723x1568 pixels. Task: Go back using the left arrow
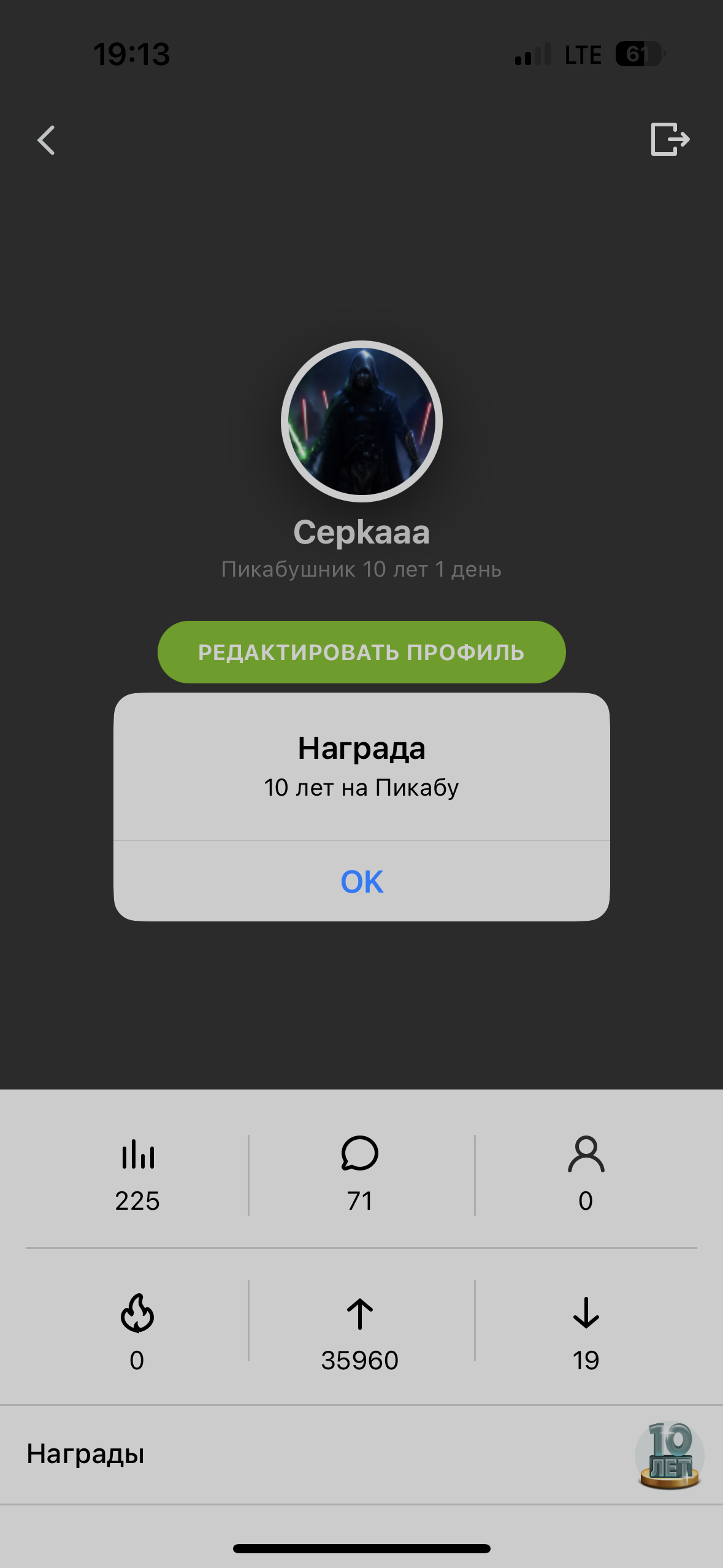click(47, 140)
